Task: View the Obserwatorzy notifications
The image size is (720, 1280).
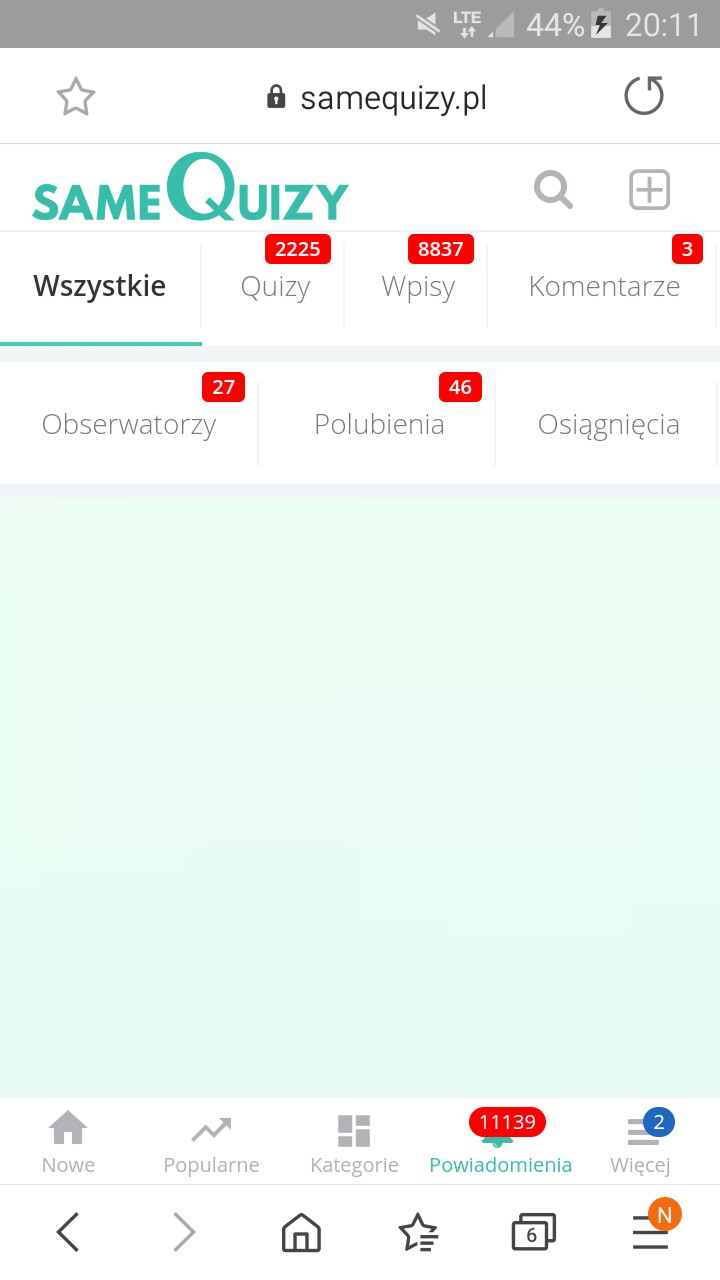Action: tap(129, 424)
